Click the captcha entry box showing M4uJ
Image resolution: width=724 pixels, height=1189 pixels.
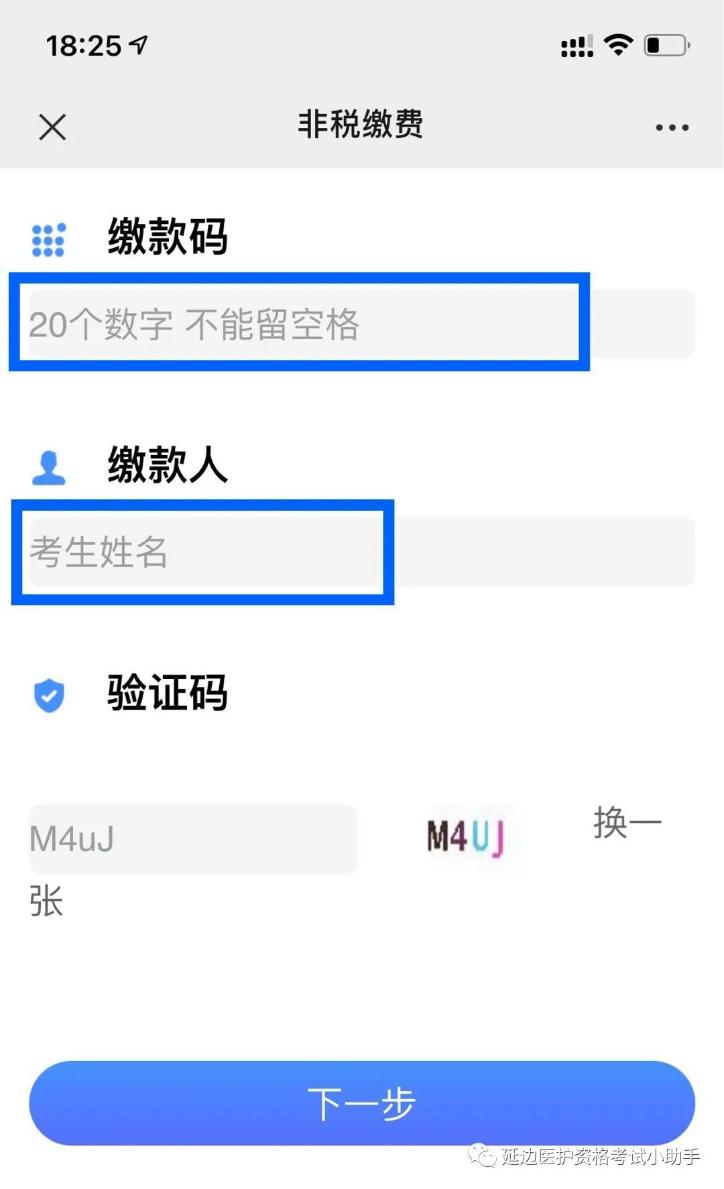click(190, 838)
